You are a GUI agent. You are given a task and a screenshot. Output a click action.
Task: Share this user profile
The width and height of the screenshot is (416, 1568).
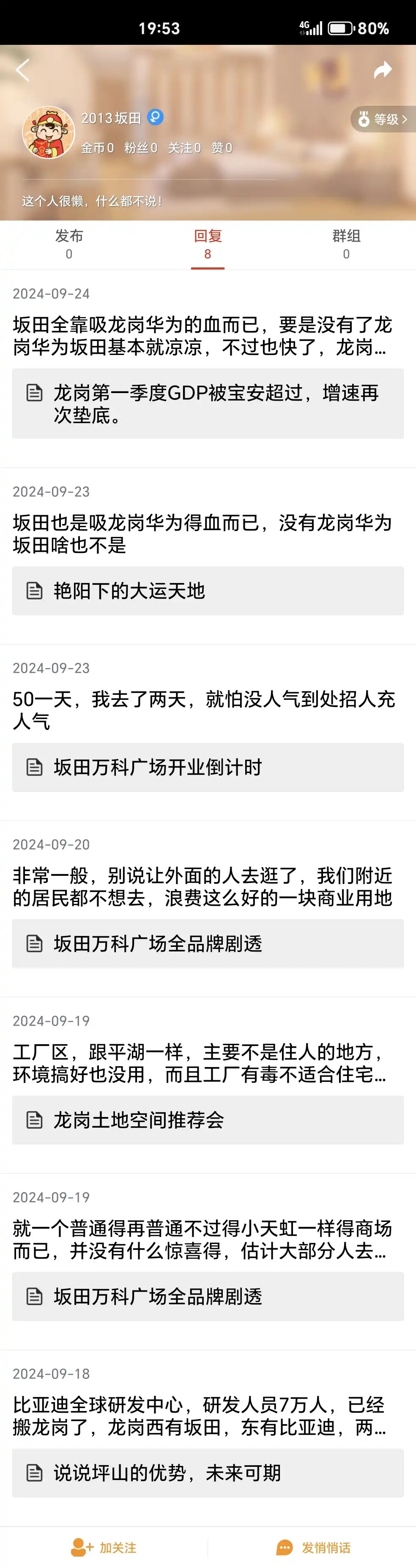[x=383, y=71]
